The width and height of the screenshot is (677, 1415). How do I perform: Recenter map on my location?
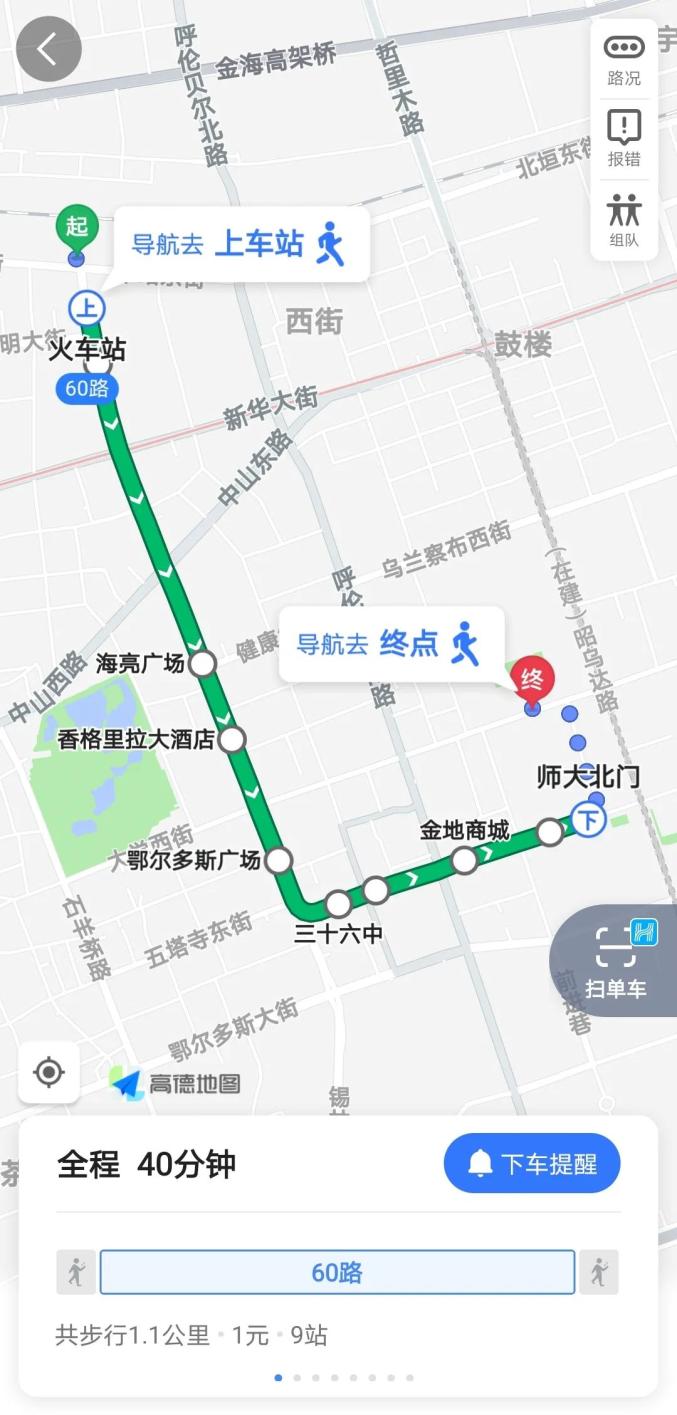[48, 1072]
